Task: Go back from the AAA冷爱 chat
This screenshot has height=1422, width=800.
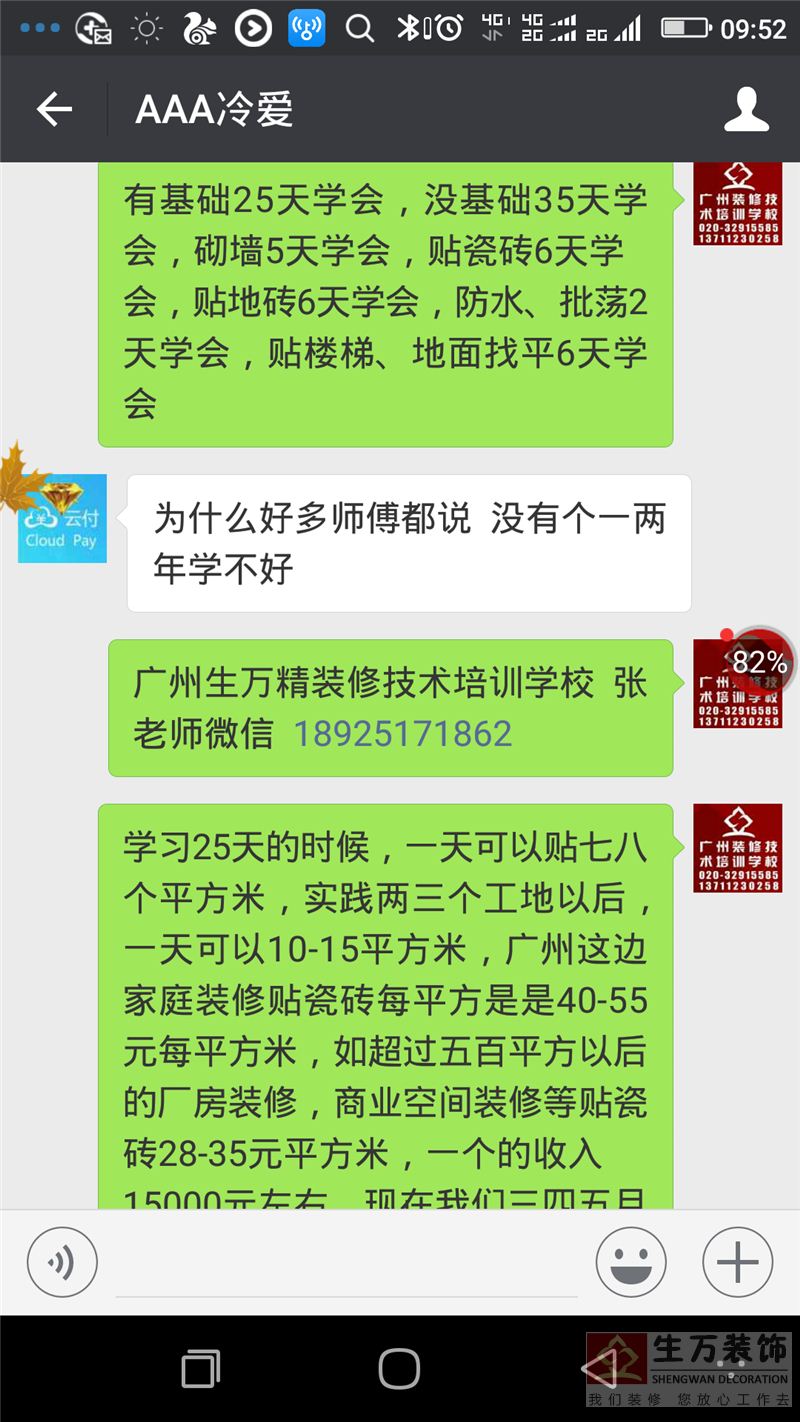Action: [54, 109]
